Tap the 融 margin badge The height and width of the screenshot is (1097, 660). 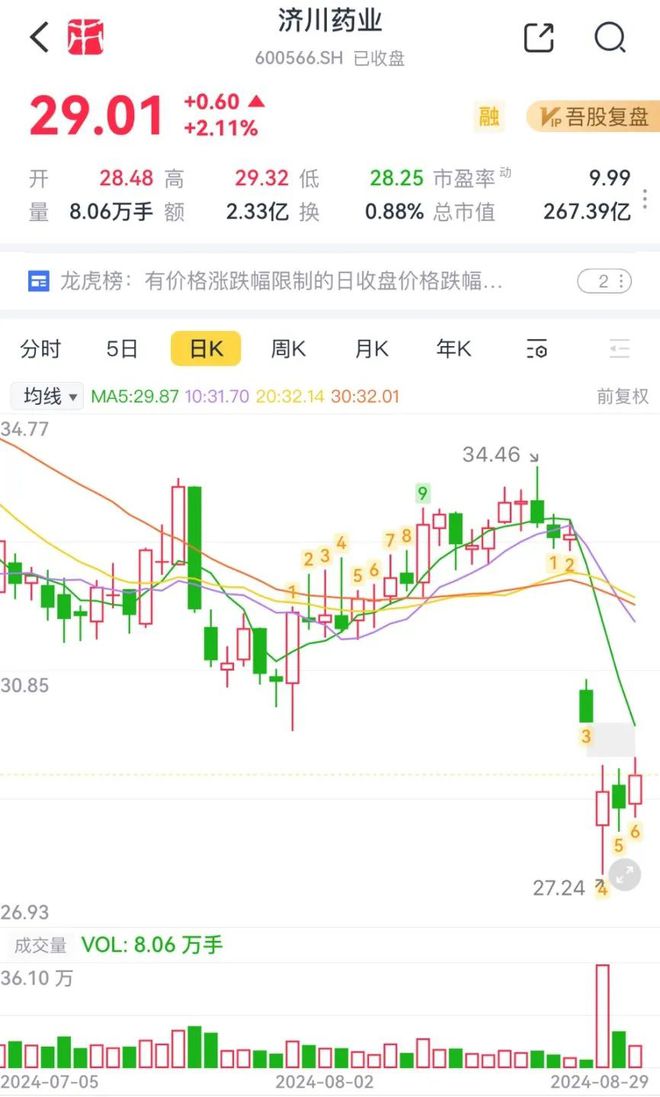point(489,116)
